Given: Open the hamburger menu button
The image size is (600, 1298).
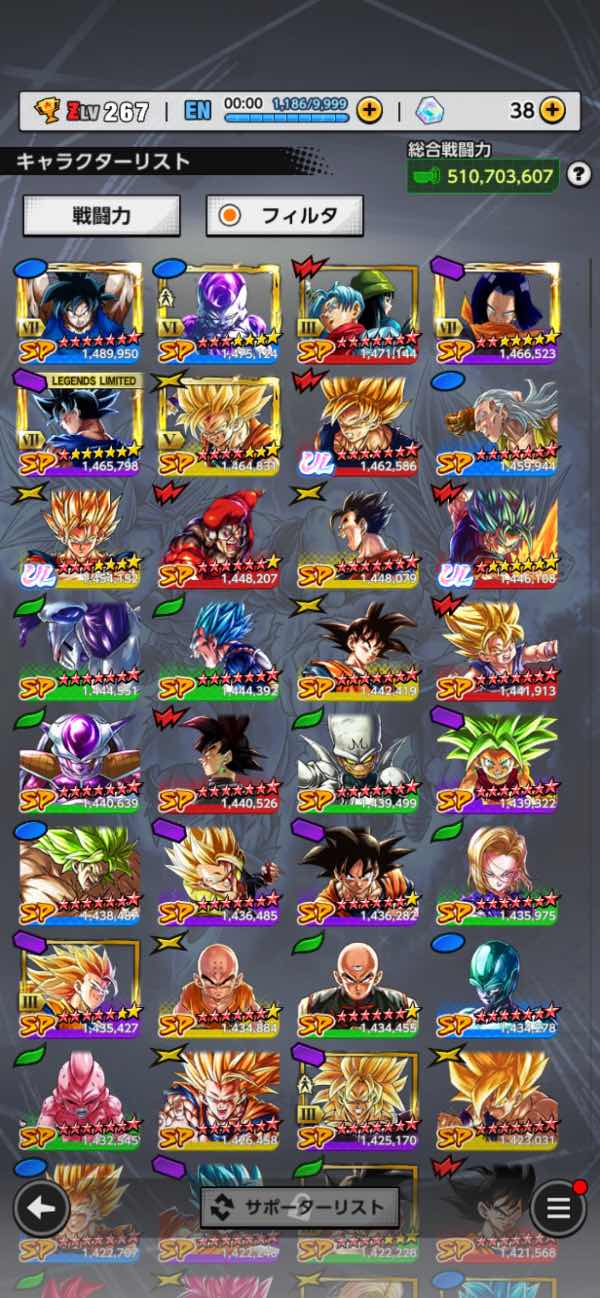Looking at the screenshot, I should point(558,1207).
